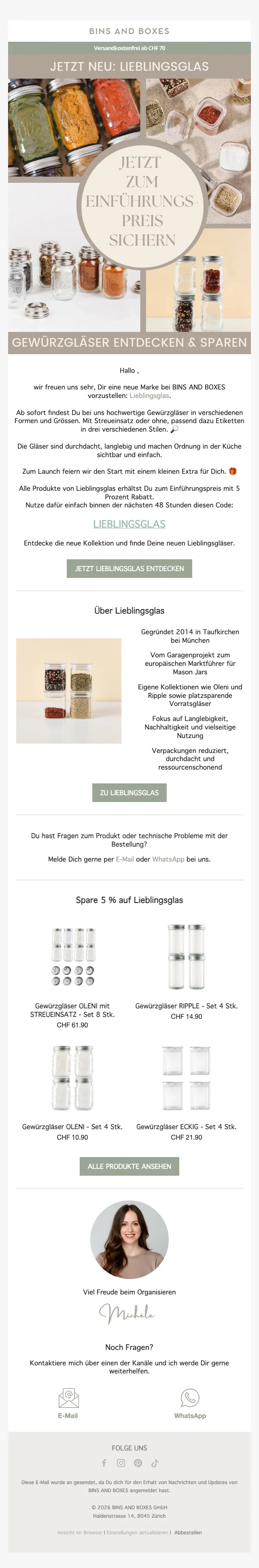259x1568 pixels.
Task: Open the WhatsApp link in the support text
Action: click(168, 859)
